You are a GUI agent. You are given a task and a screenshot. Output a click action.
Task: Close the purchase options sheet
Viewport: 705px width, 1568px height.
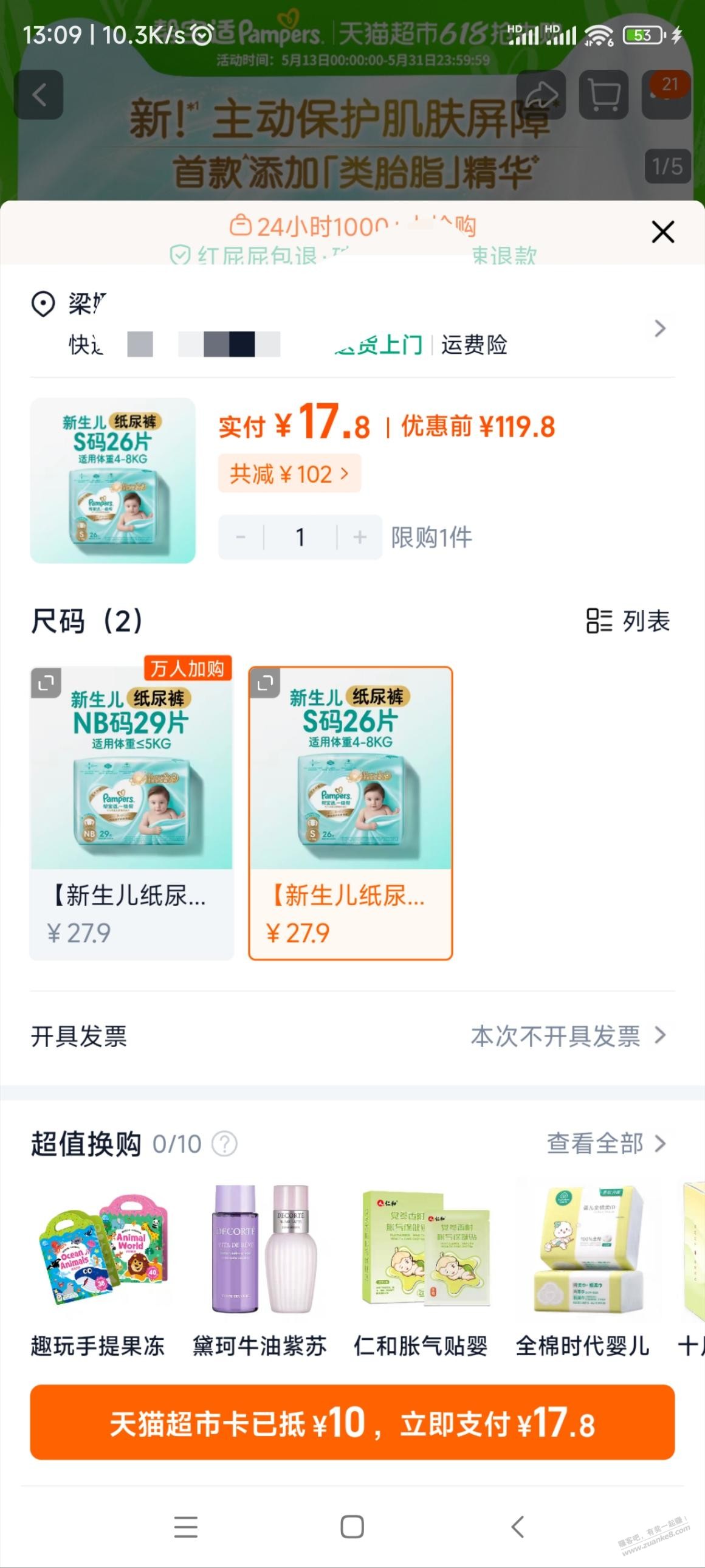click(x=662, y=232)
